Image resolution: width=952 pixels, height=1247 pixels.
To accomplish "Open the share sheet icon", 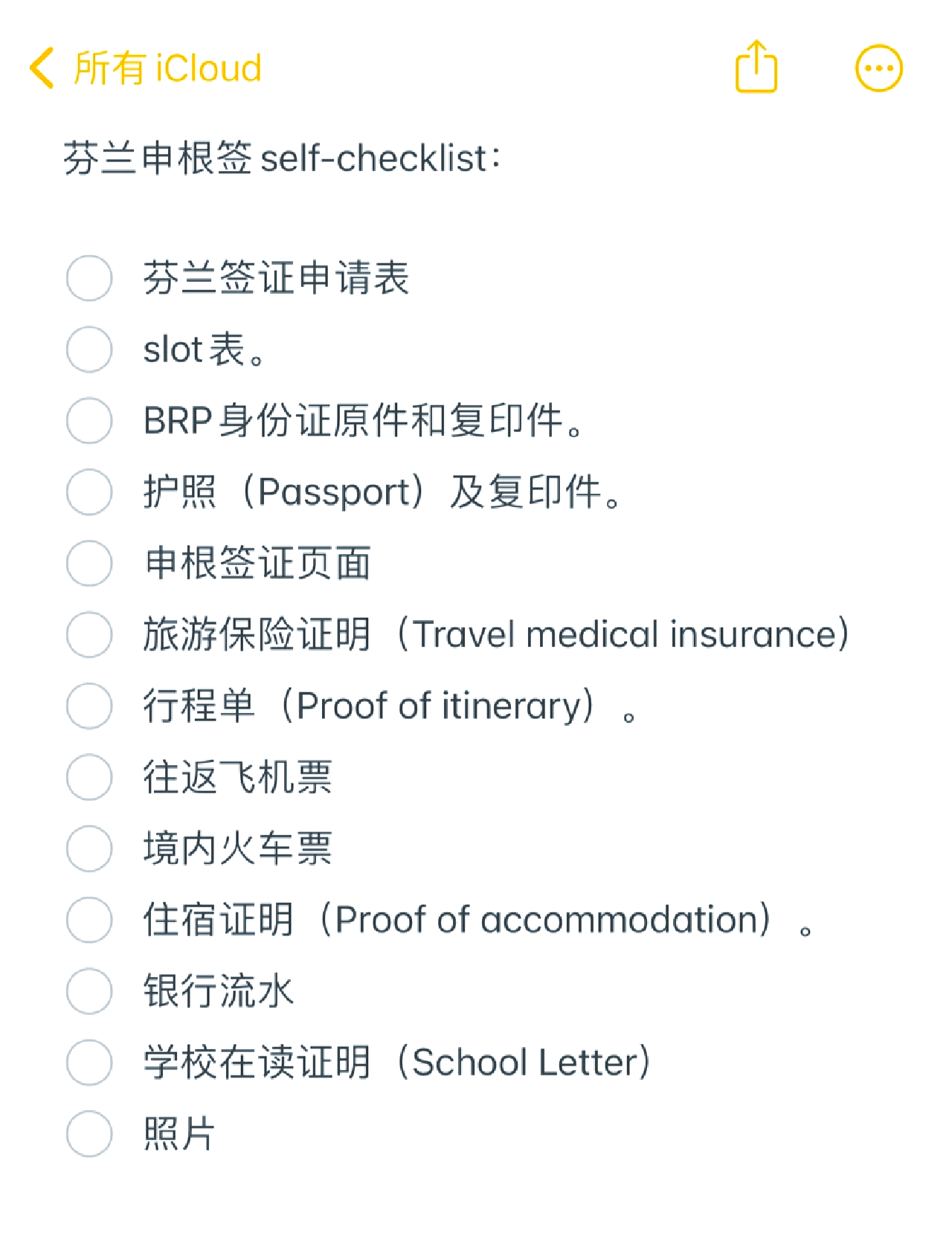I will click(x=756, y=68).
